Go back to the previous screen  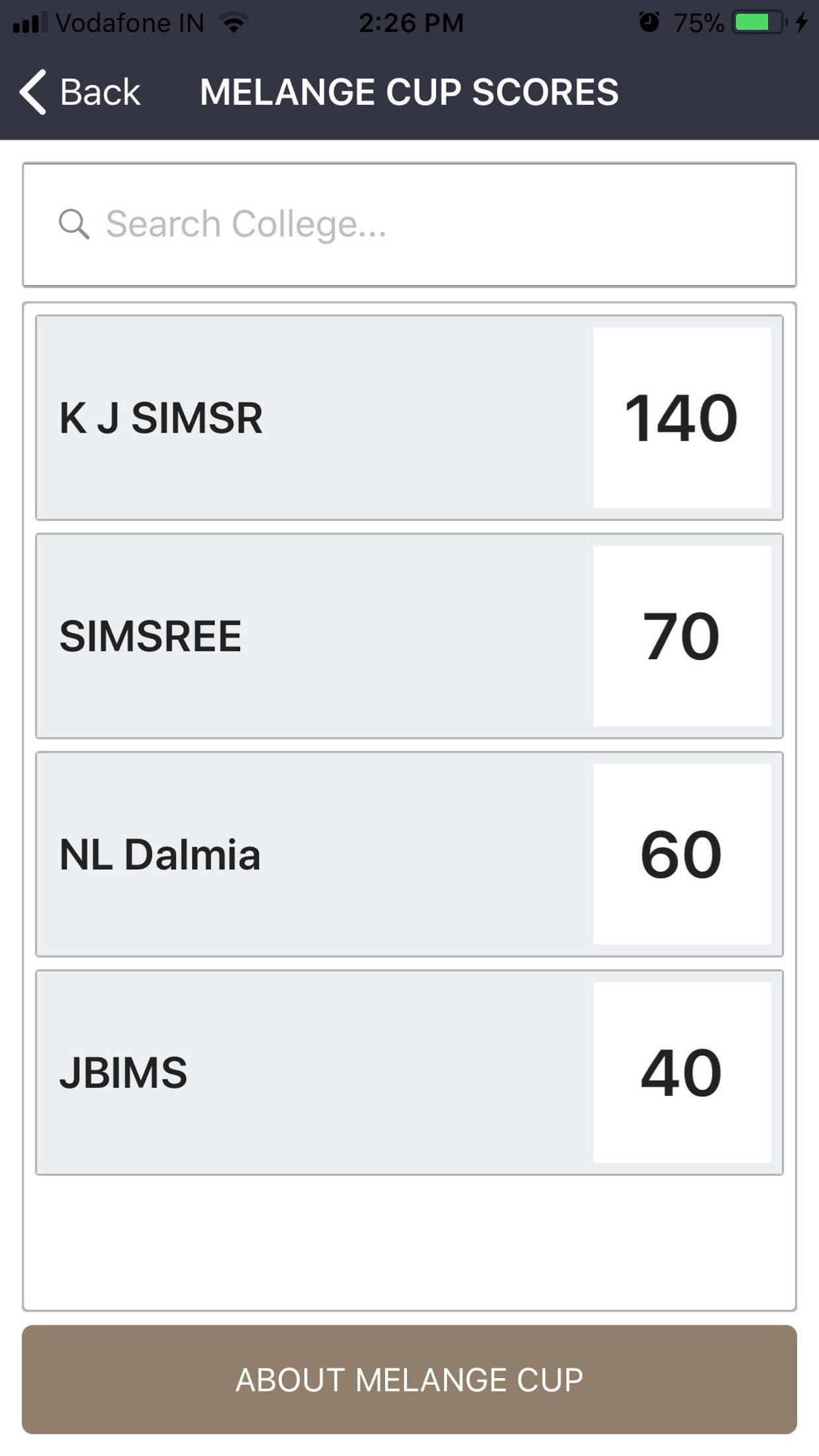(80, 92)
